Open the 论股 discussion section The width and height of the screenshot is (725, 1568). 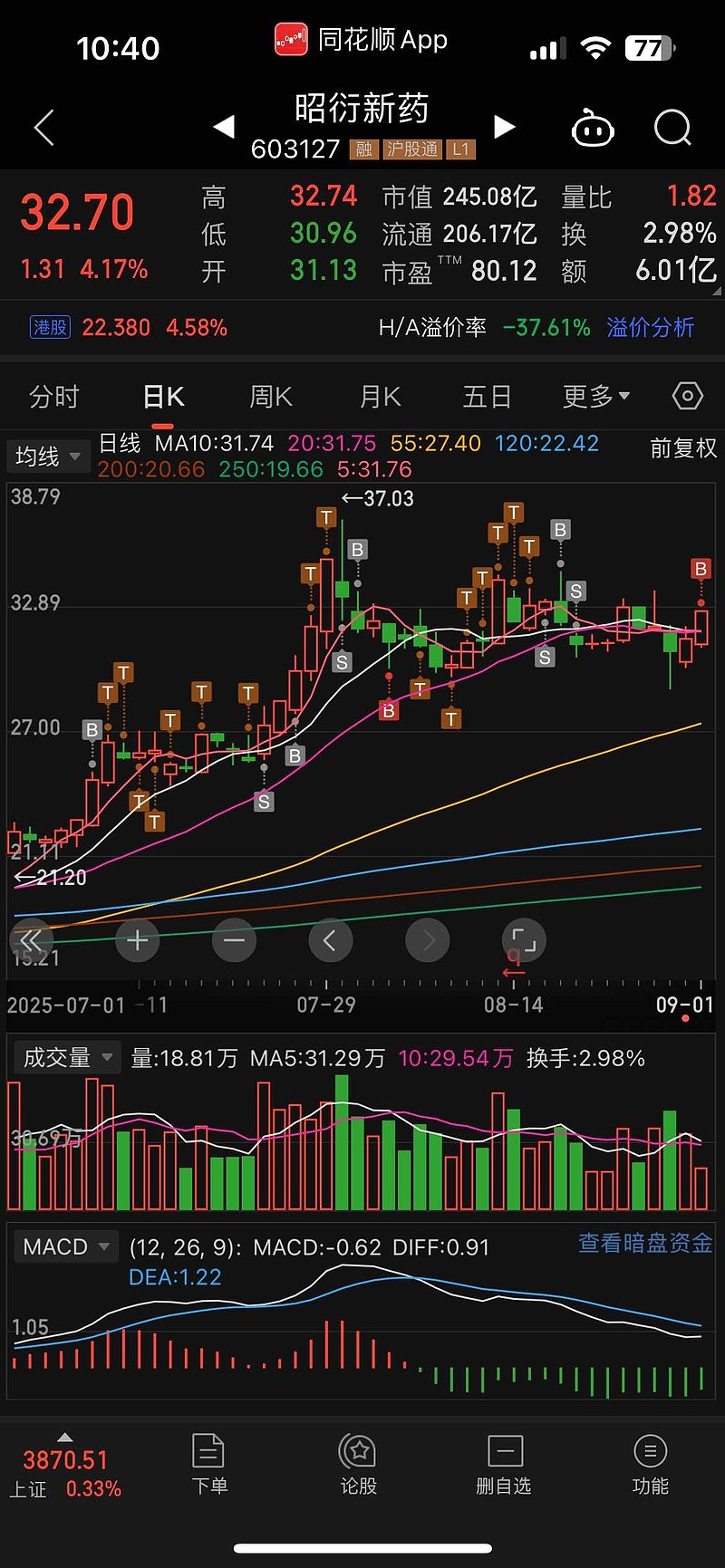(358, 1463)
